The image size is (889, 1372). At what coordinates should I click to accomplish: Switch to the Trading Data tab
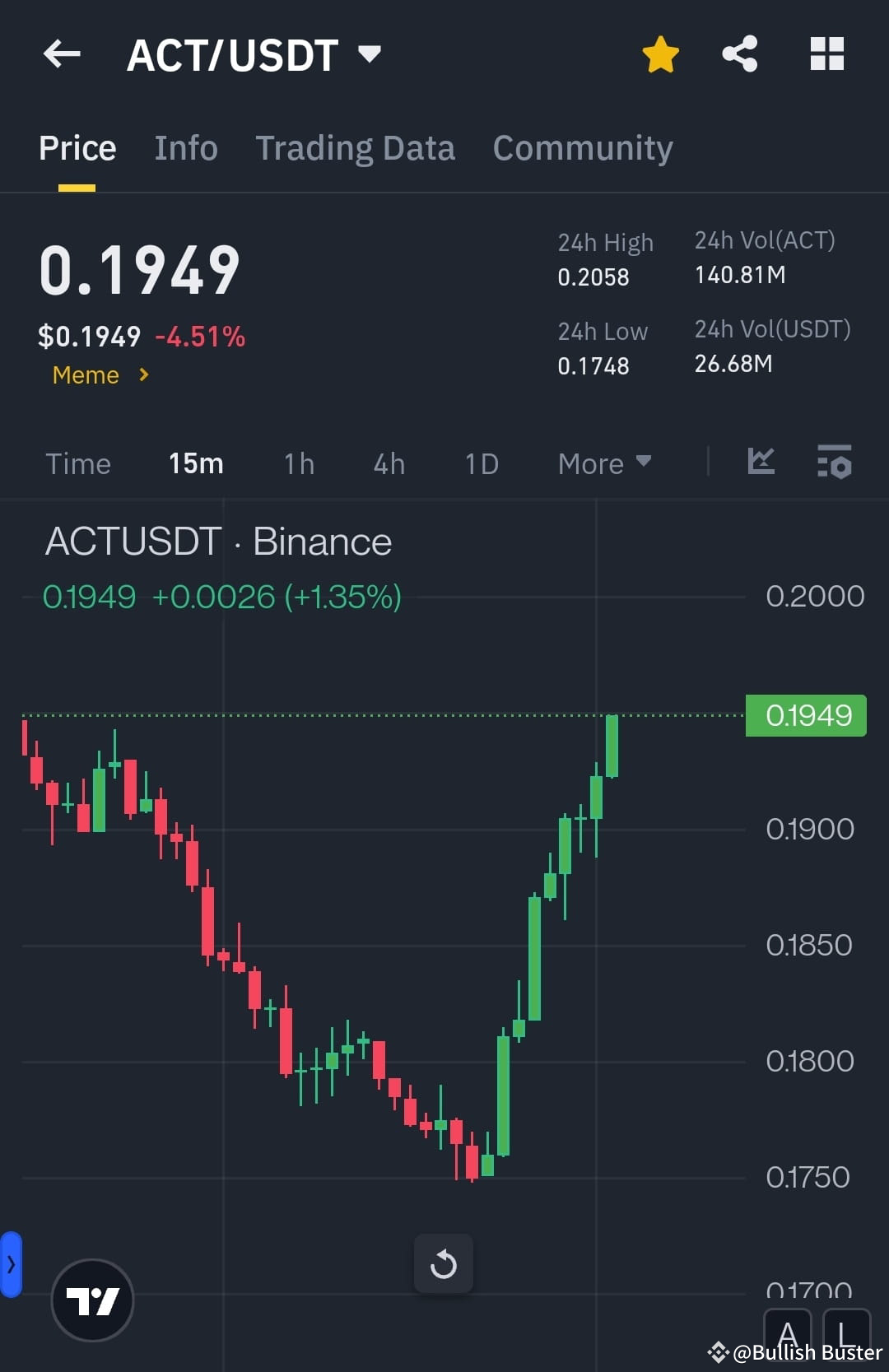tap(356, 148)
